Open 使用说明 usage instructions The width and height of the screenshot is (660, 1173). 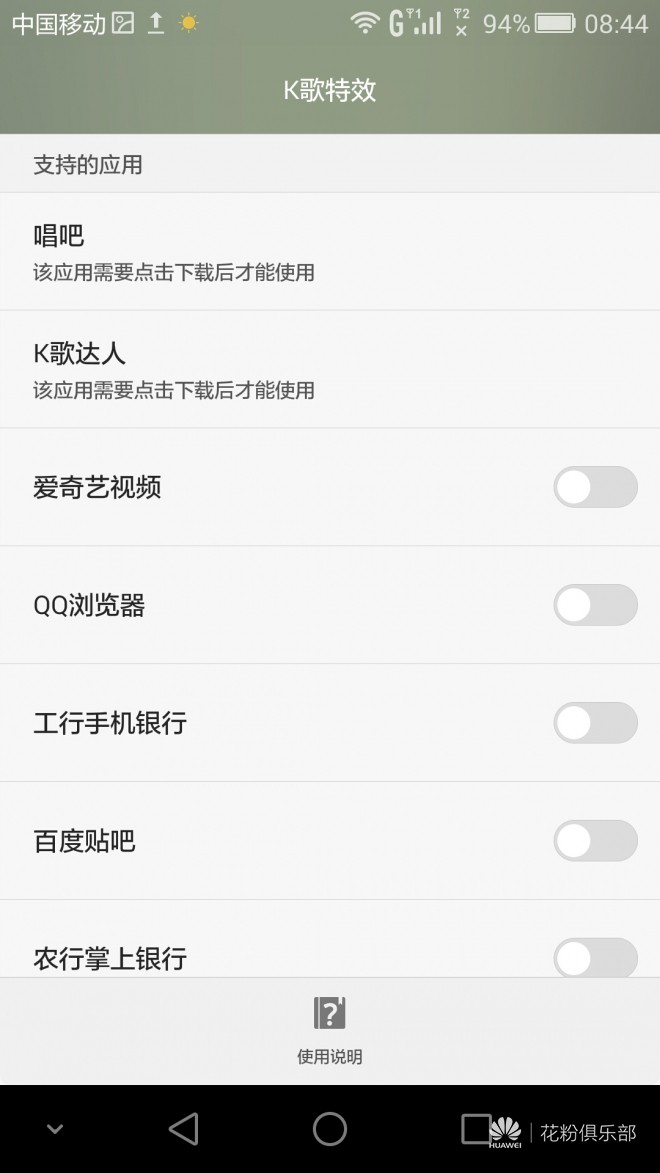pos(329,1030)
